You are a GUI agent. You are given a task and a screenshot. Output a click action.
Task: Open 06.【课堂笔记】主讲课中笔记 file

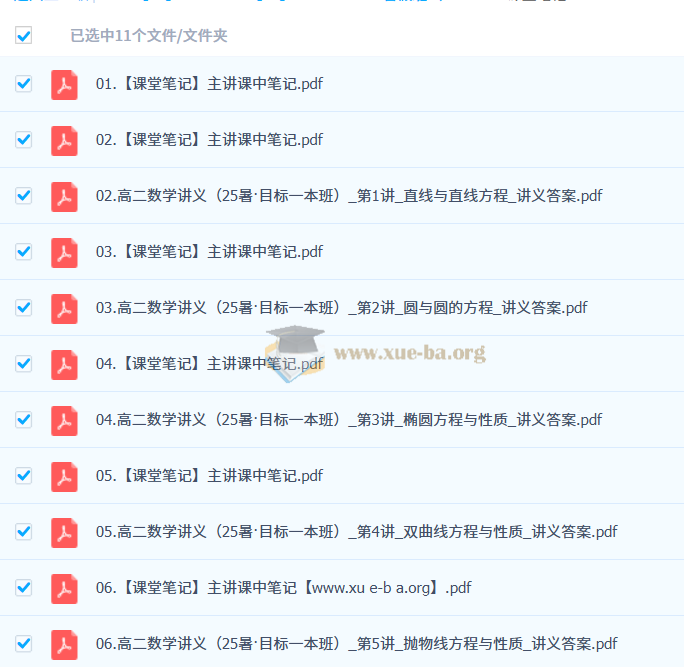click(283, 588)
